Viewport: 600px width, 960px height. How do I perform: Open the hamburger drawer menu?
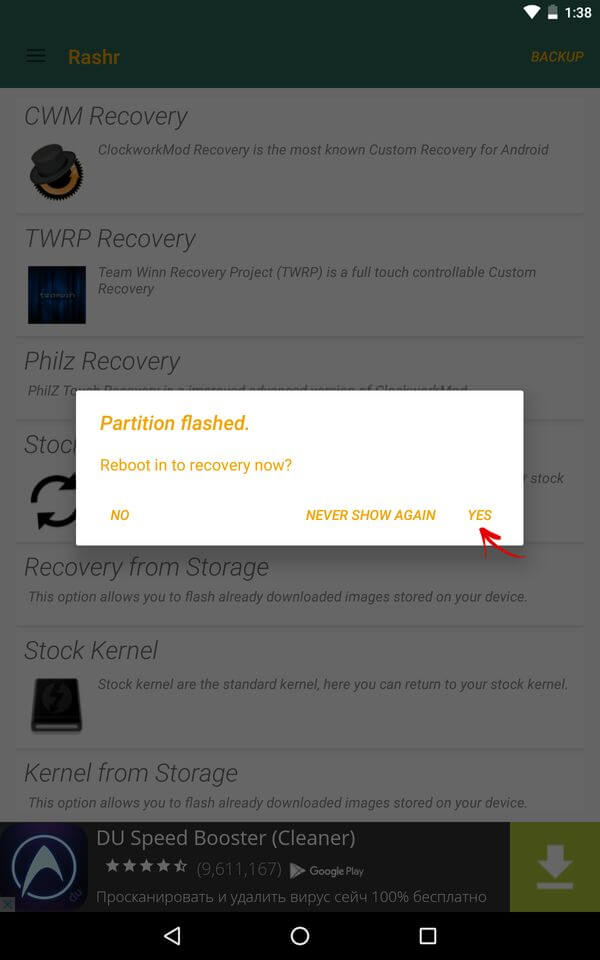[x=35, y=56]
